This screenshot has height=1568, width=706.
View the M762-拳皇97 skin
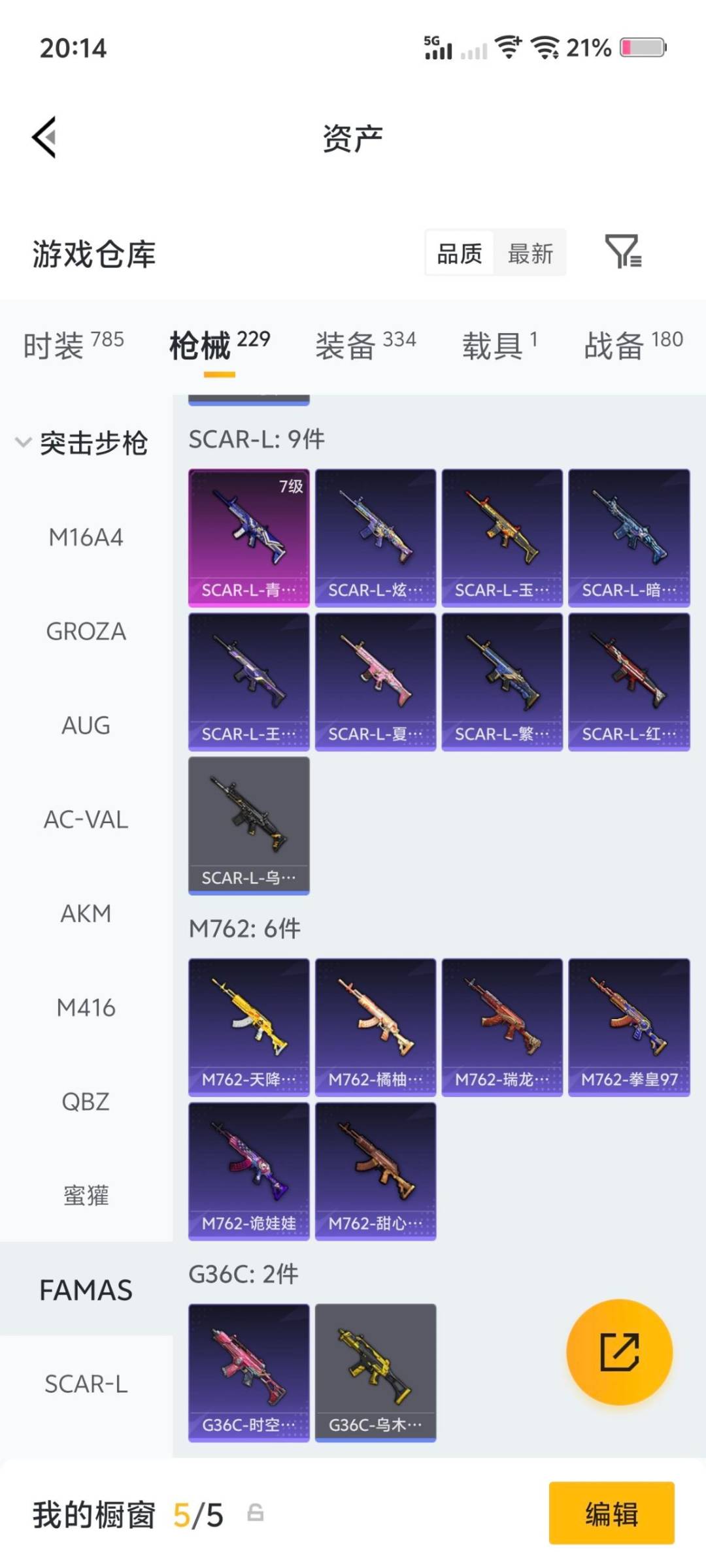(628, 1026)
